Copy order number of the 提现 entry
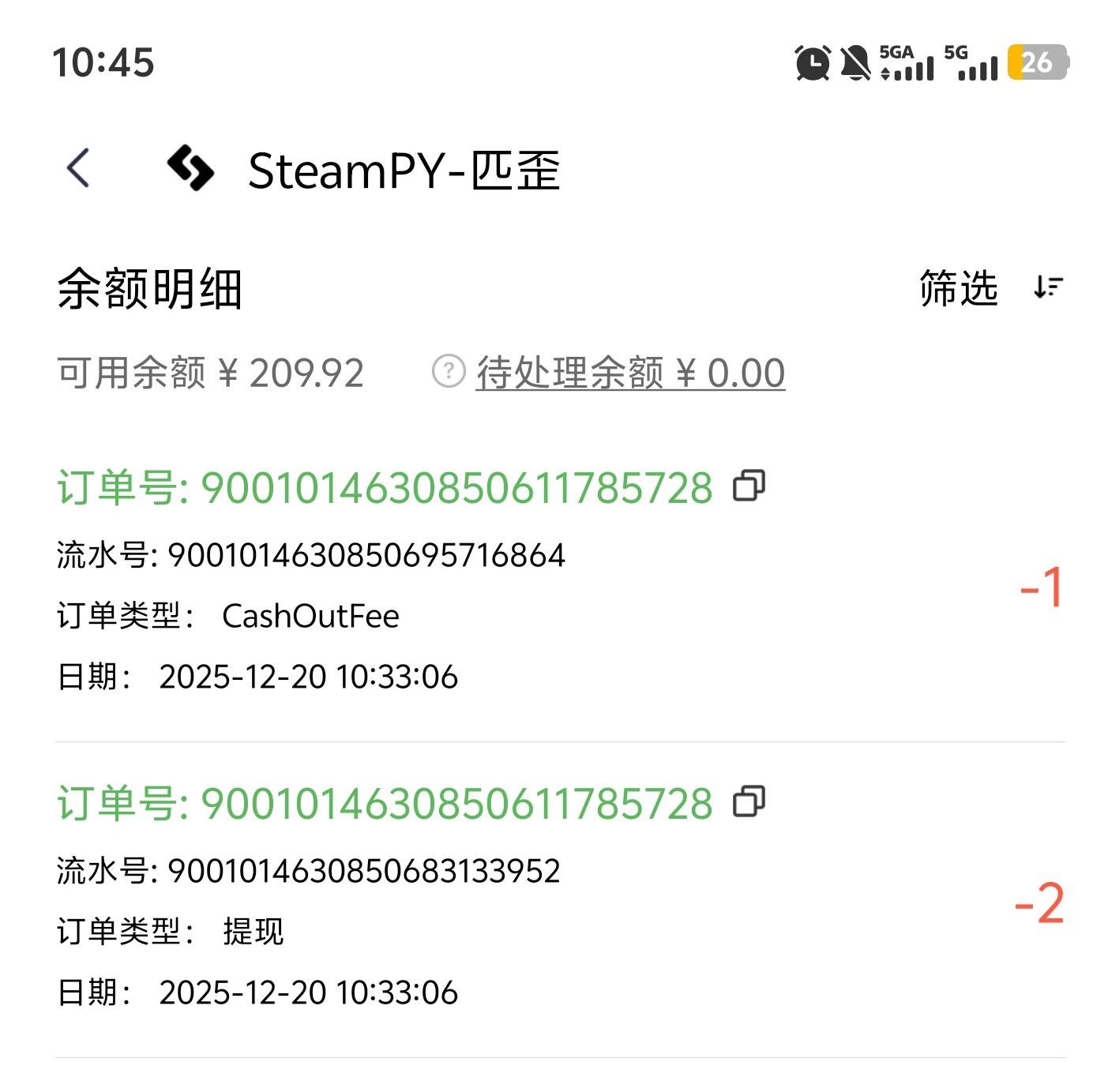Viewport: 1093px width, 1092px height. [749, 801]
